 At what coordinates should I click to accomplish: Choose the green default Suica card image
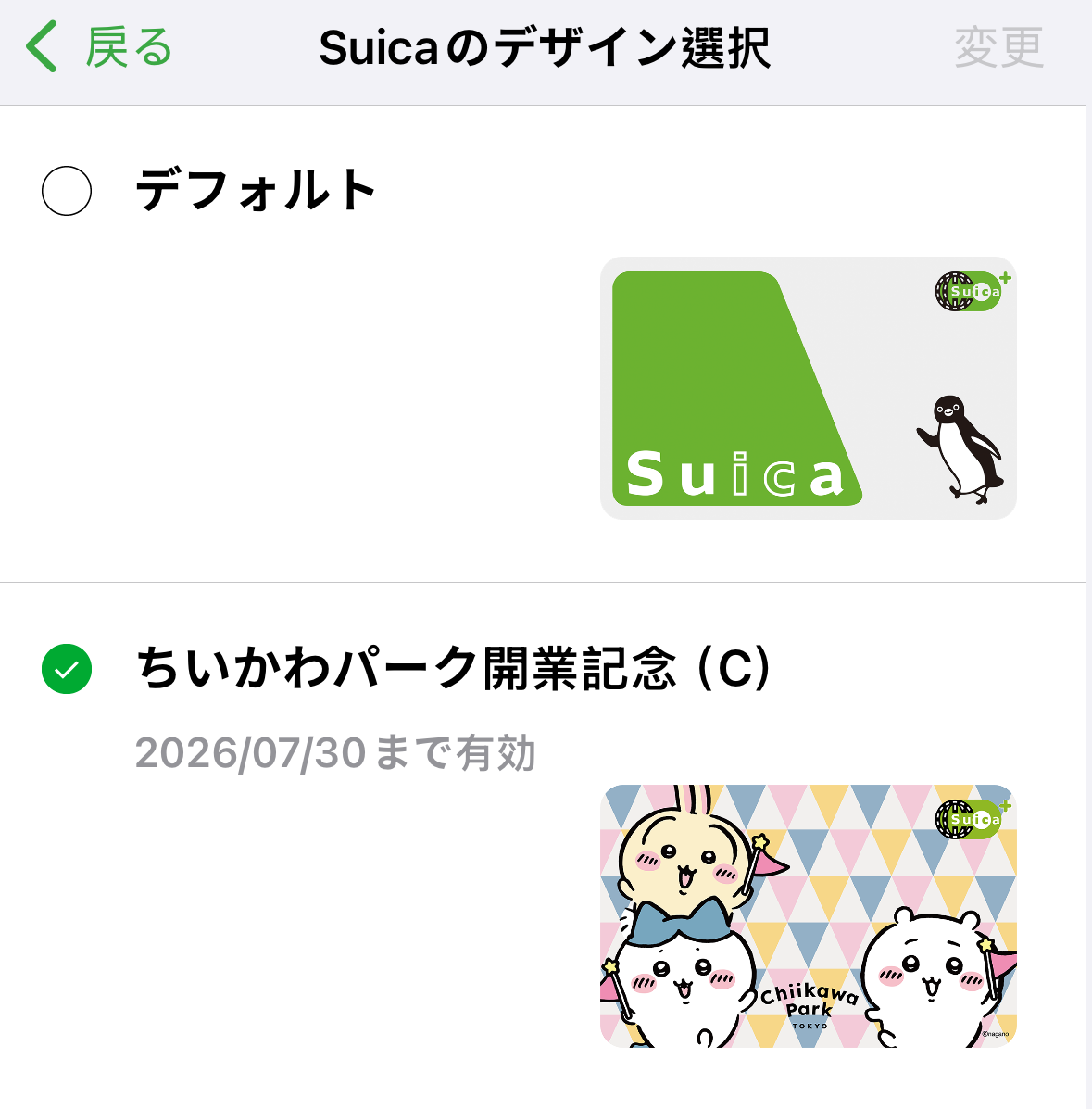[x=808, y=387]
